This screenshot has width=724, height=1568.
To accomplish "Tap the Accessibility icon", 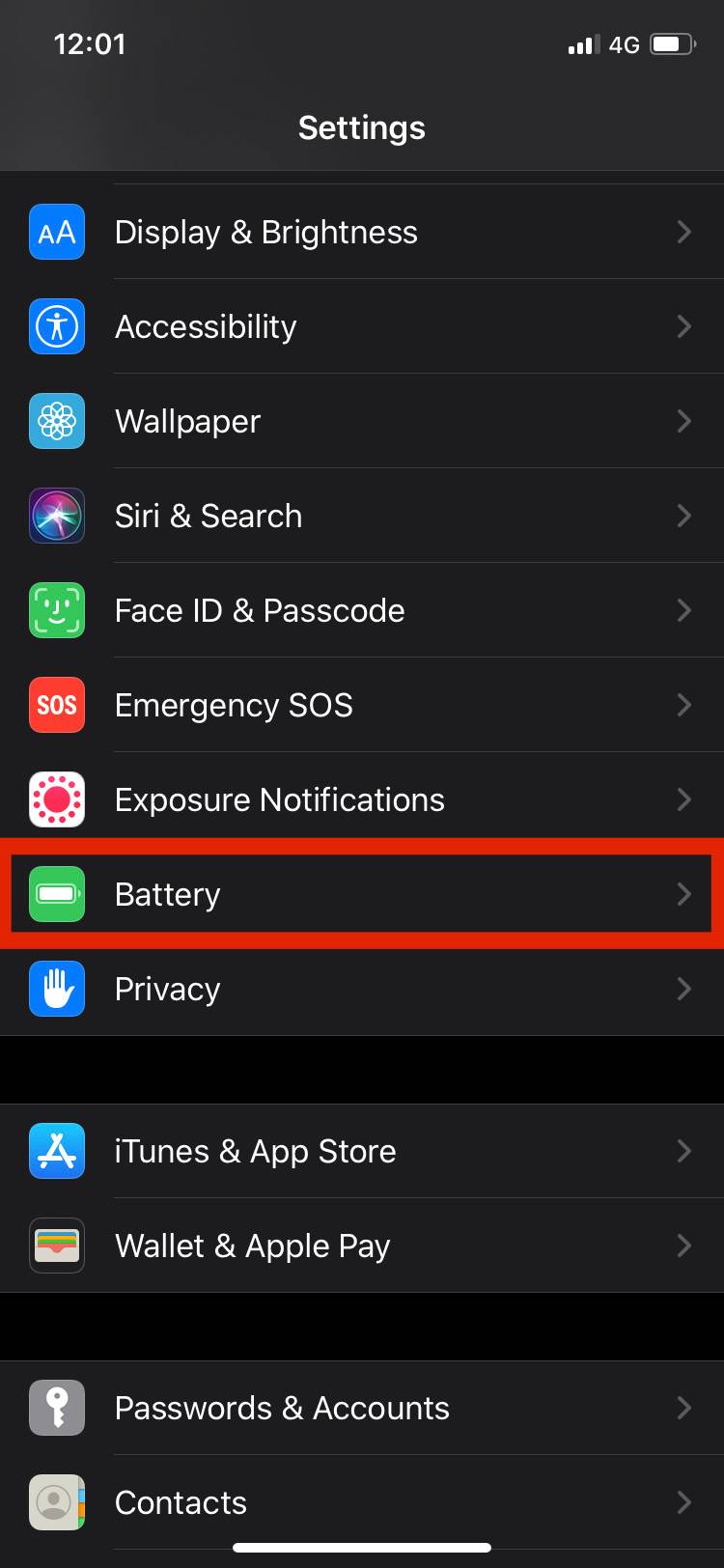I will [57, 326].
